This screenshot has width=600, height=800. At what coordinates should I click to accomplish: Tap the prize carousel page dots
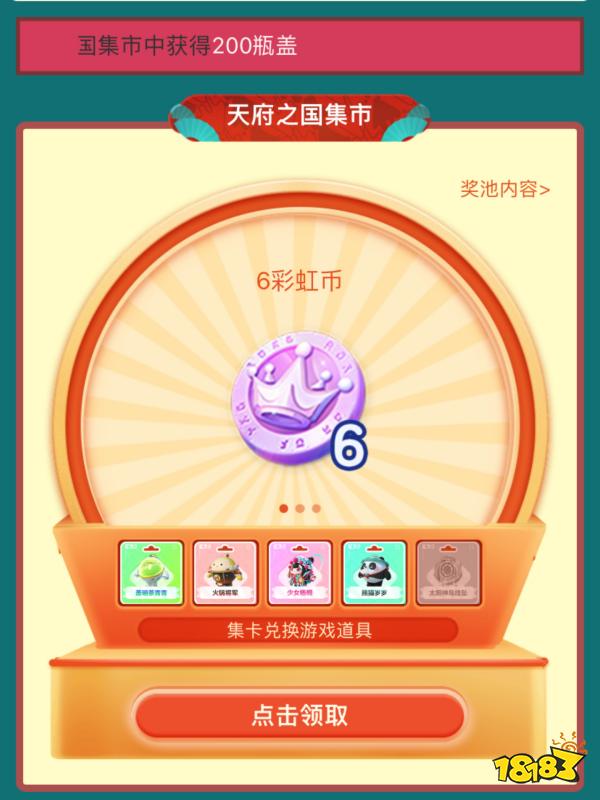pos(300,508)
